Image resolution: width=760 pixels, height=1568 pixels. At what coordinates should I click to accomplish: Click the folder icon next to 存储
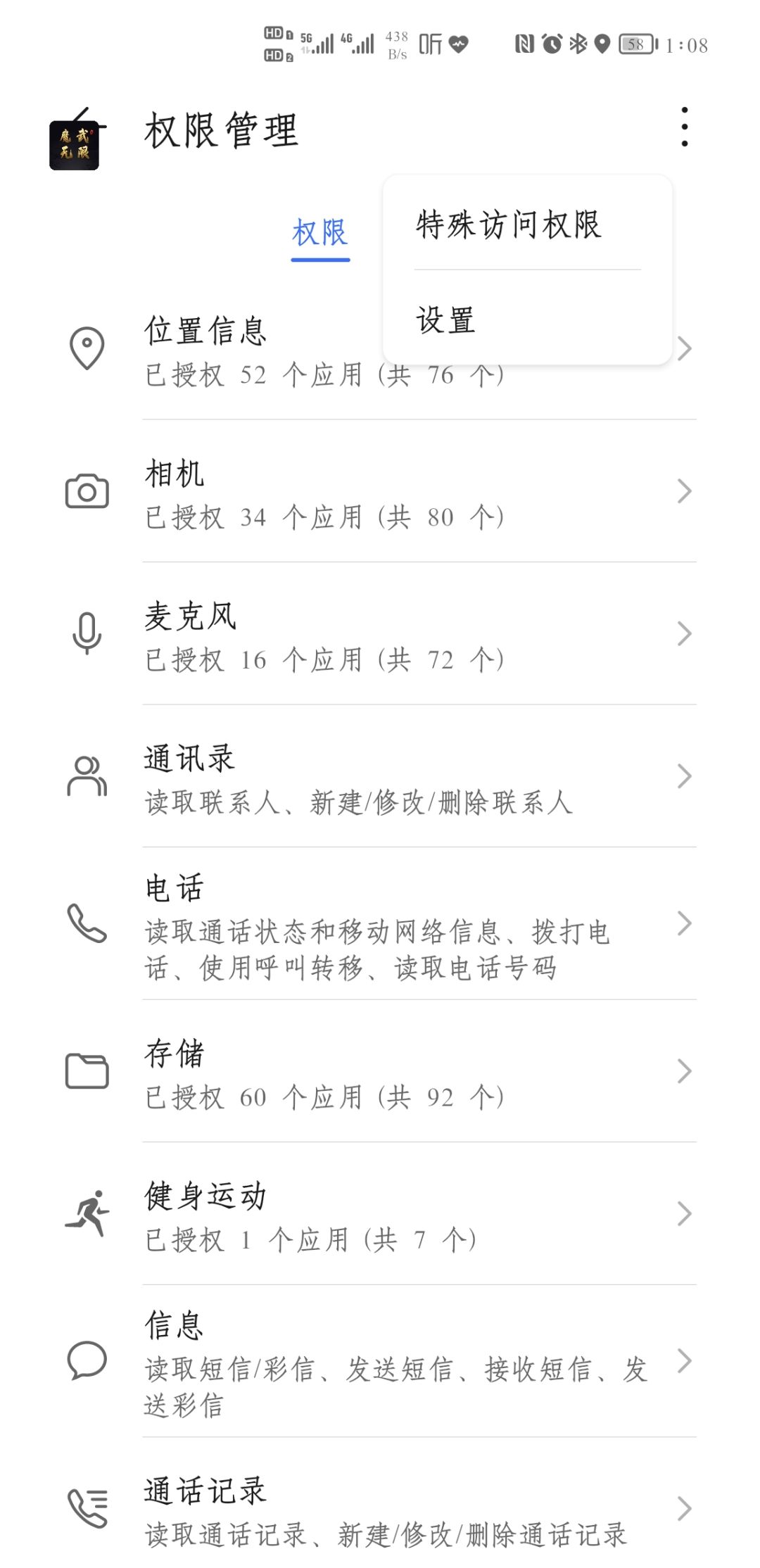click(86, 1072)
